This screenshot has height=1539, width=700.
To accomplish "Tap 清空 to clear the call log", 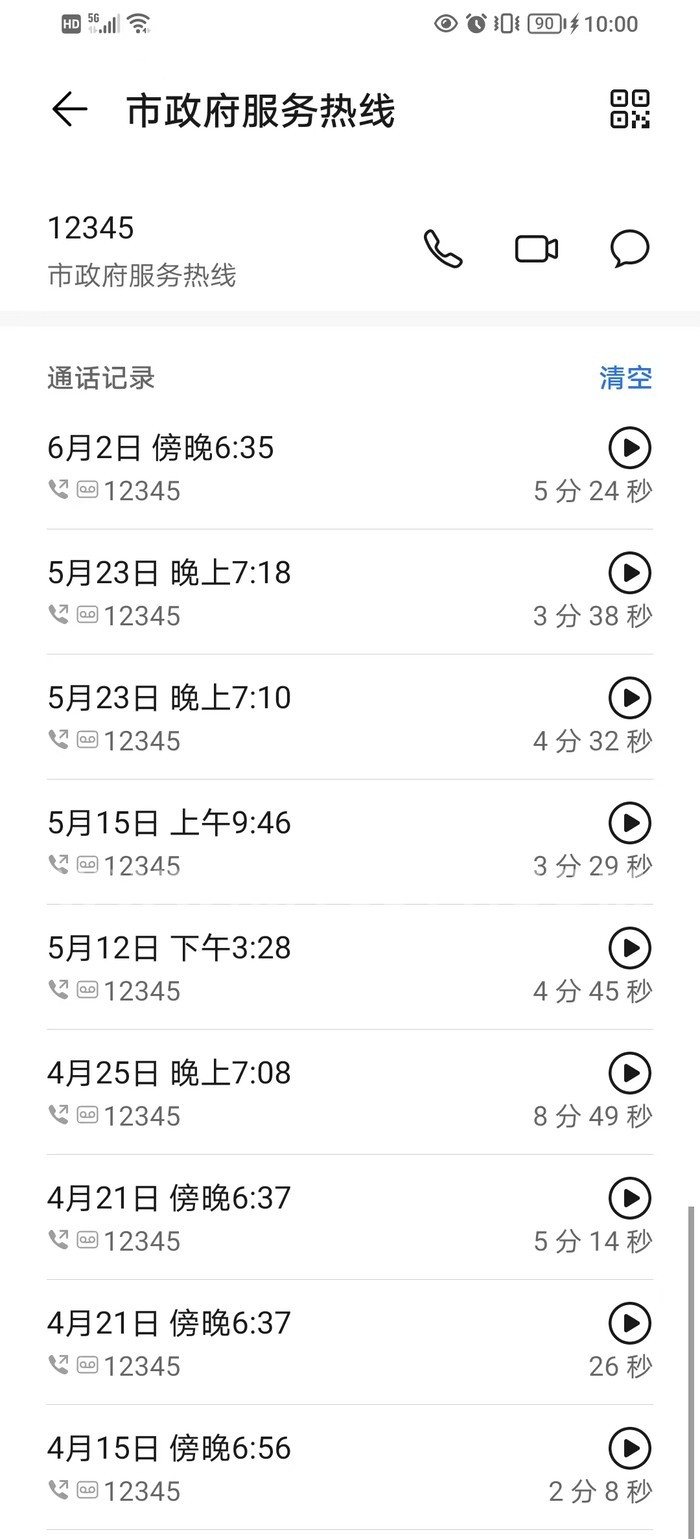I will click(x=626, y=378).
